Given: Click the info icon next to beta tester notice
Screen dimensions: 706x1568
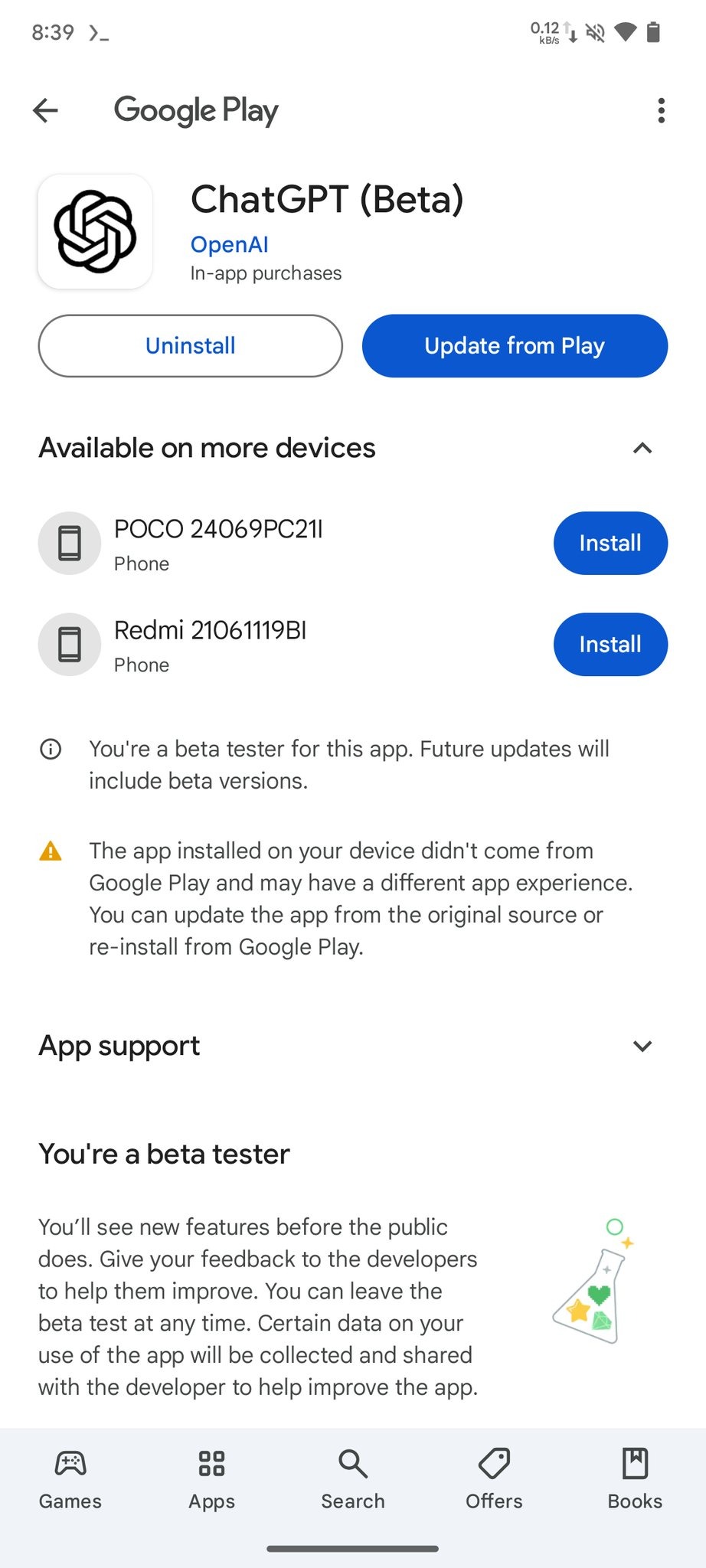Looking at the screenshot, I should click(51, 749).
